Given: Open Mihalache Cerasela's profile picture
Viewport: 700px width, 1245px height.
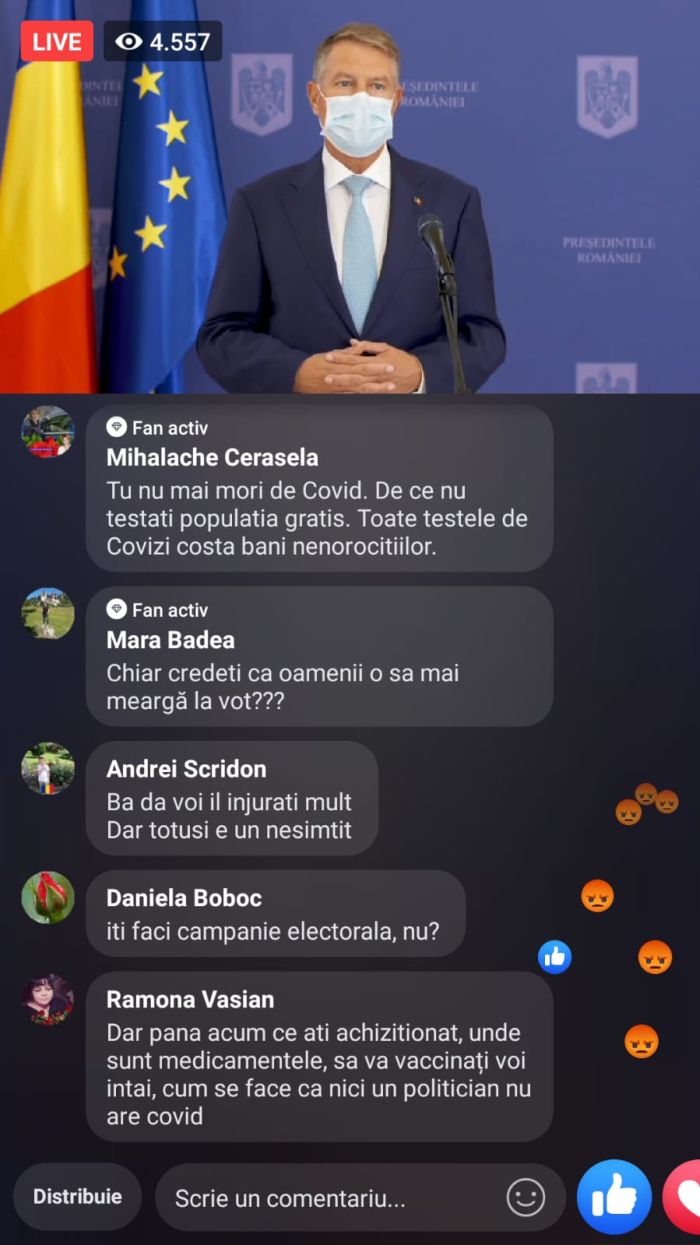Looking at the screenshot, I should tap(48, 432).
